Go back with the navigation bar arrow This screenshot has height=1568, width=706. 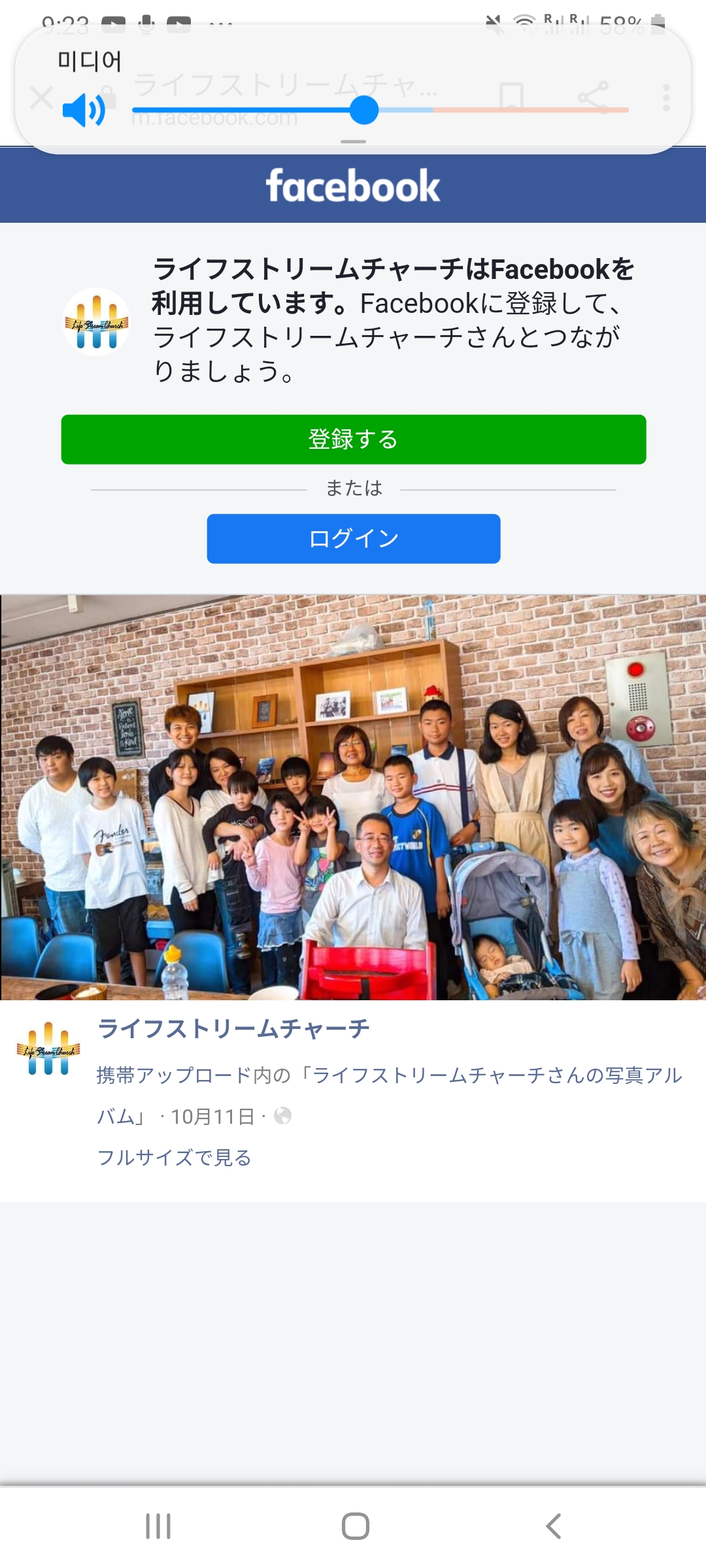pyautogui.click(x=553, y=1526)
